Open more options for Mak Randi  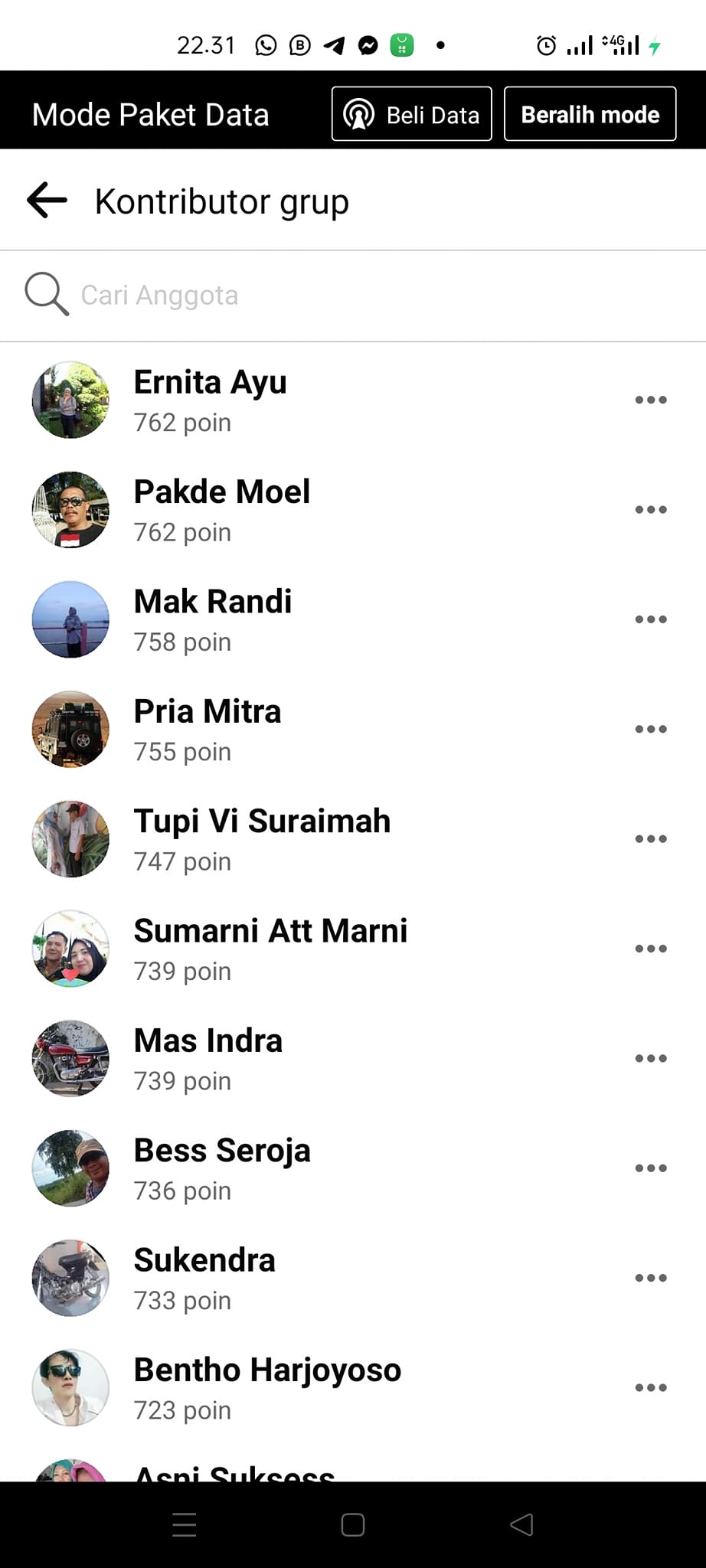(651, 619)
